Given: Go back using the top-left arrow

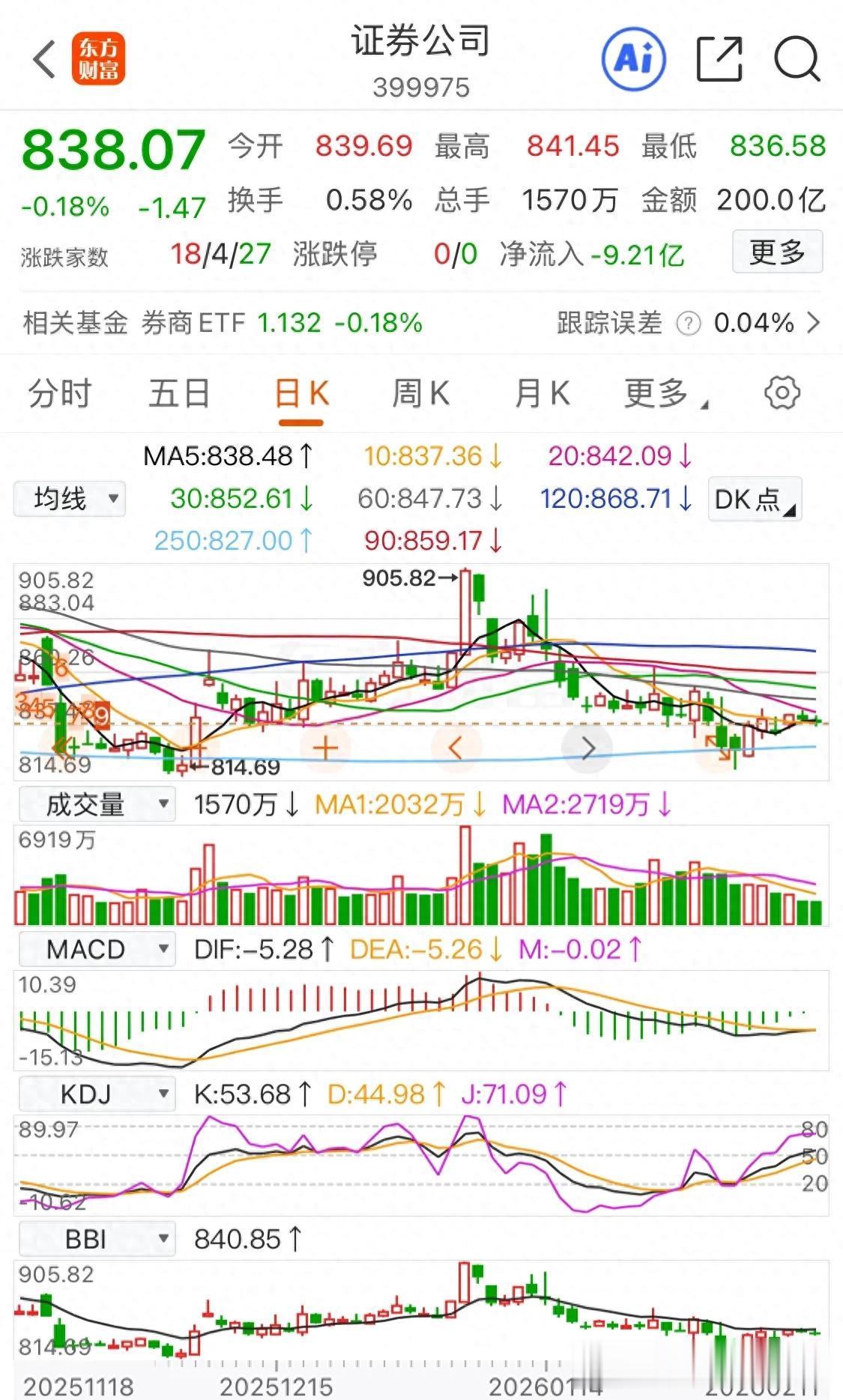Looking at the screenshot, I should pos(45,58).
